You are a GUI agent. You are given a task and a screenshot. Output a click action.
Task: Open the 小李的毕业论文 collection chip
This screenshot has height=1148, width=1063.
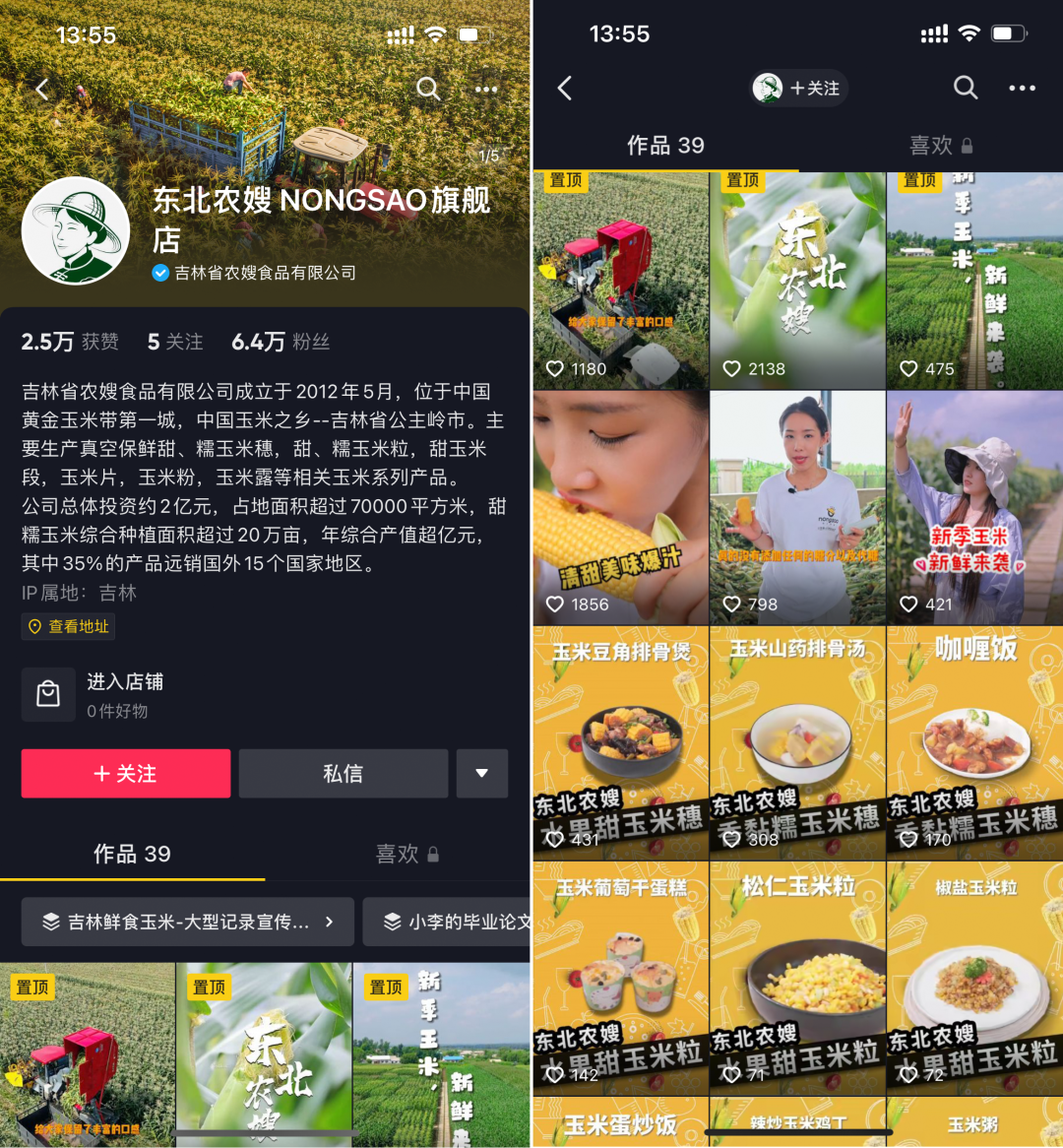(x=448, y=922)
